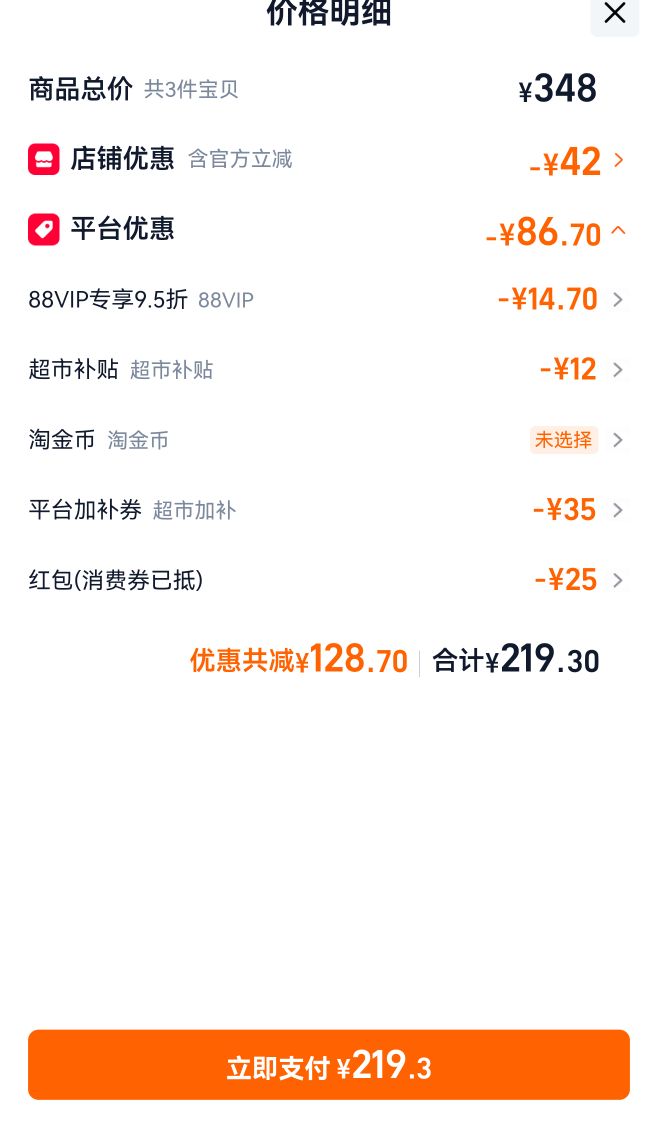Open 店铺优惠 store discount details
Image resolution: width=658 pixels, height=1126 pixels.
coord(329,159)
